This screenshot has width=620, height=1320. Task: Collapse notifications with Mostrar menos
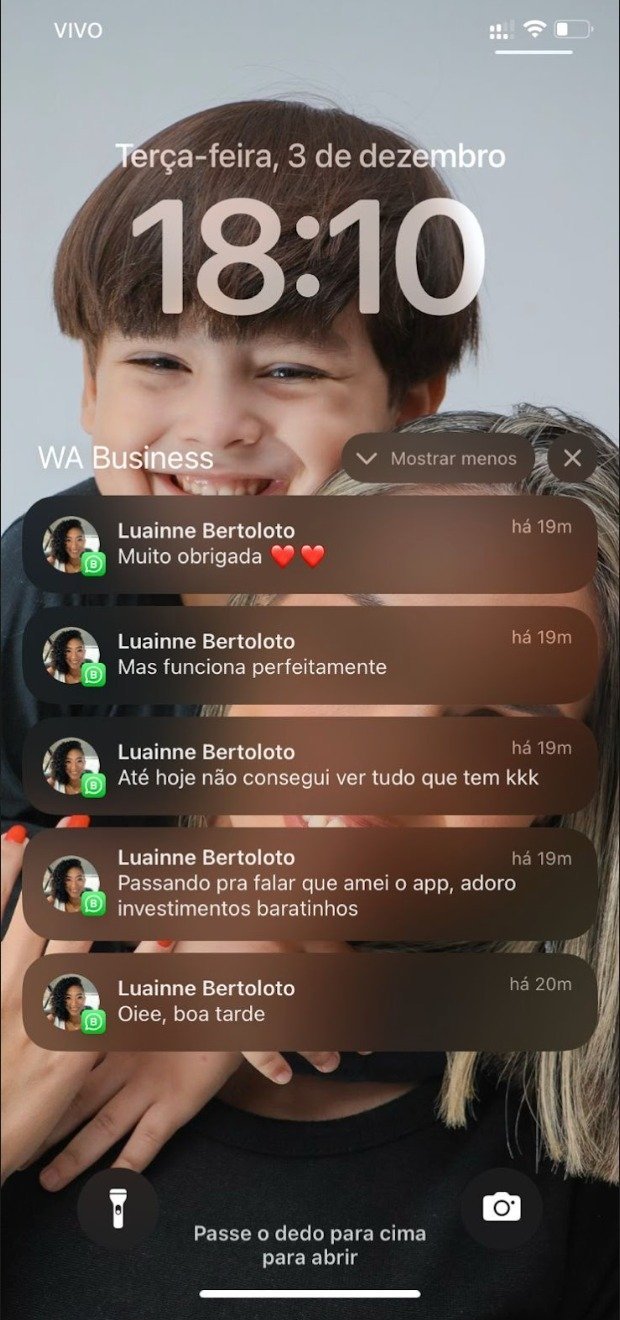[438, 459]
